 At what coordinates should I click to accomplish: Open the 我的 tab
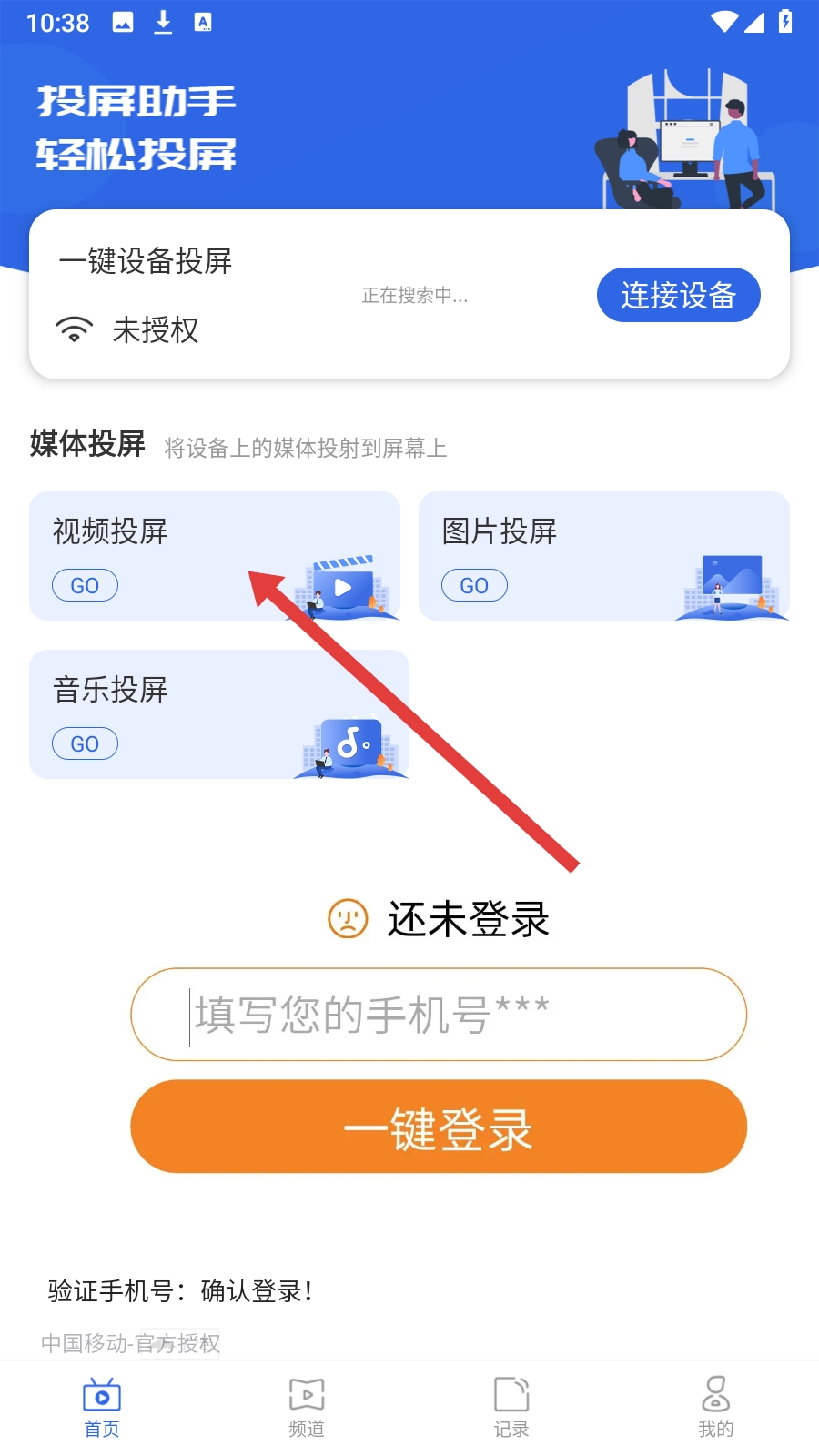click(716, 1407)
